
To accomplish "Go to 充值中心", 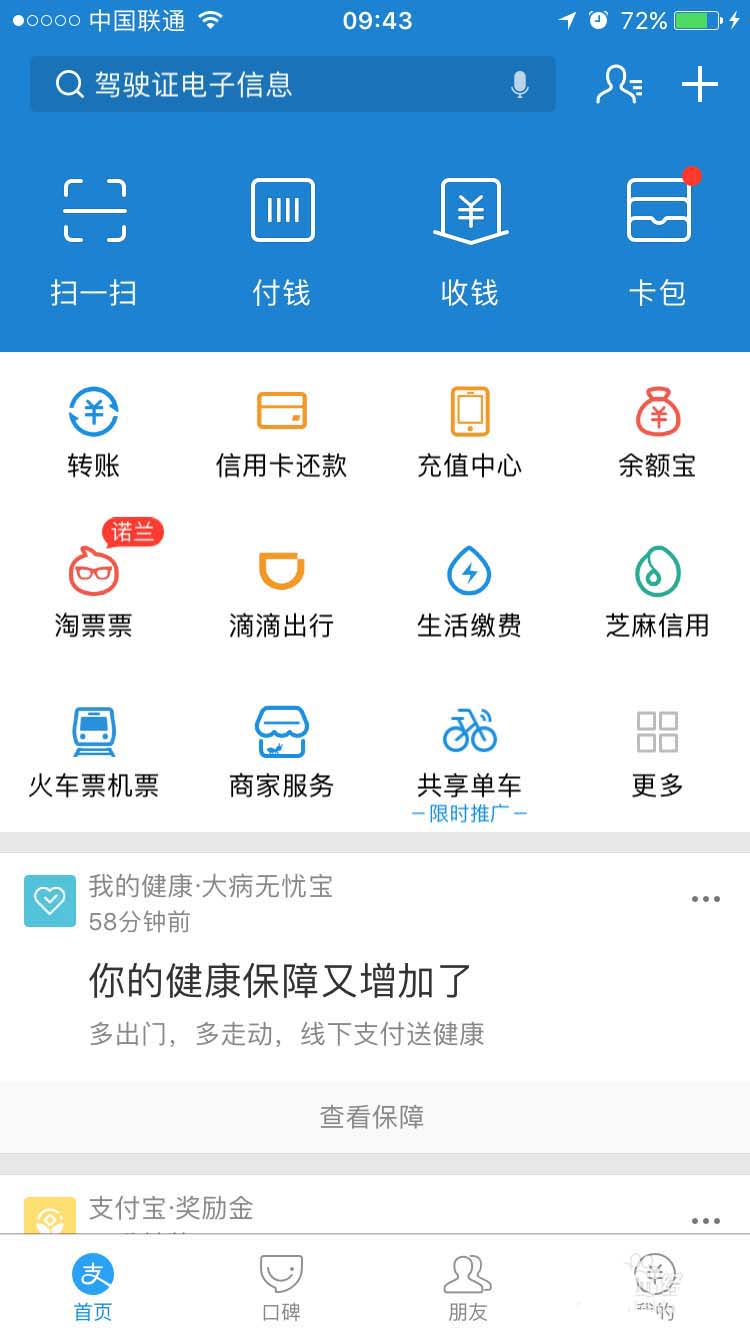I will click(470, 432).
